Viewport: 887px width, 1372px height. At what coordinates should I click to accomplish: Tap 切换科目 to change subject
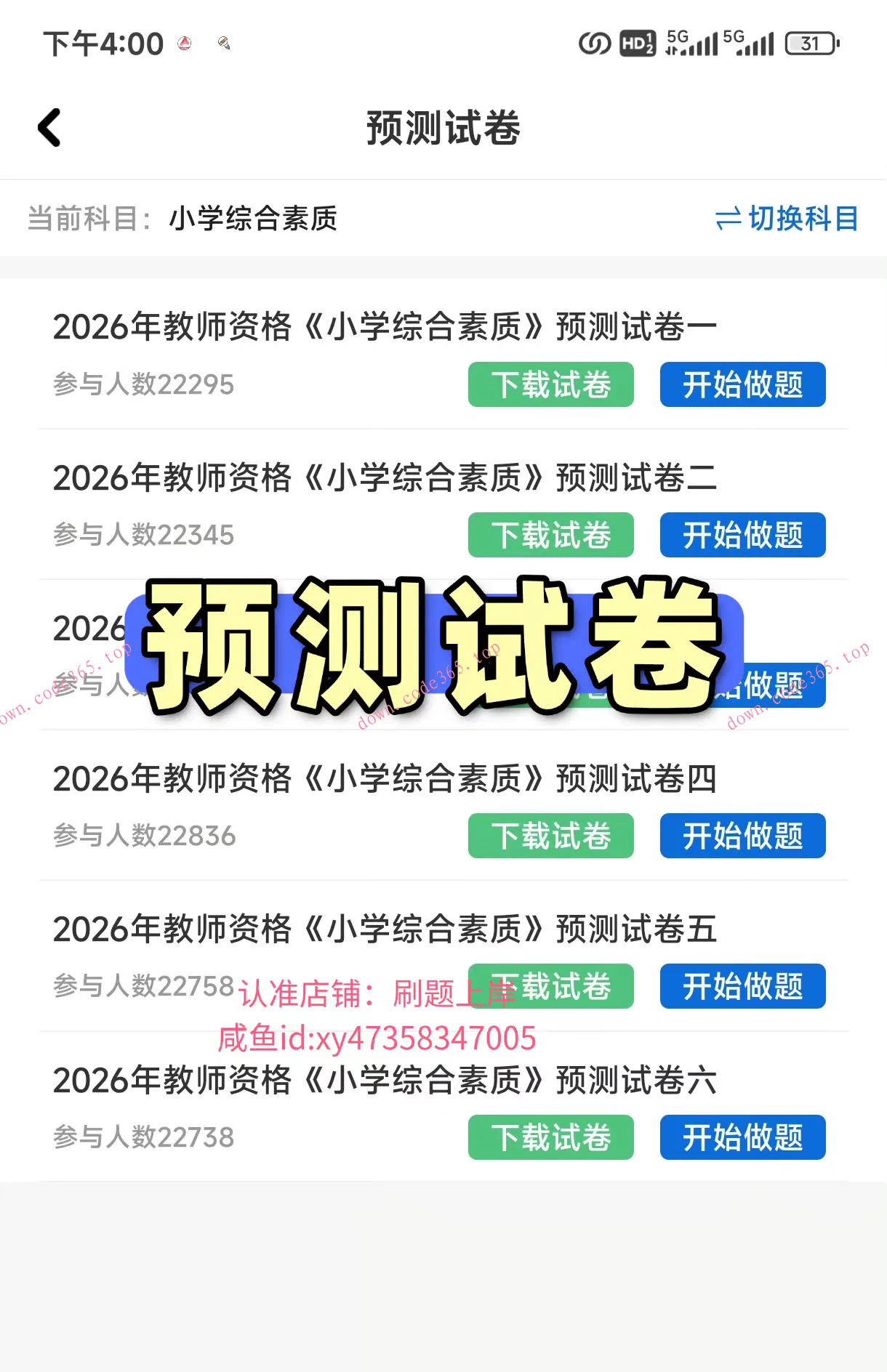803,219
